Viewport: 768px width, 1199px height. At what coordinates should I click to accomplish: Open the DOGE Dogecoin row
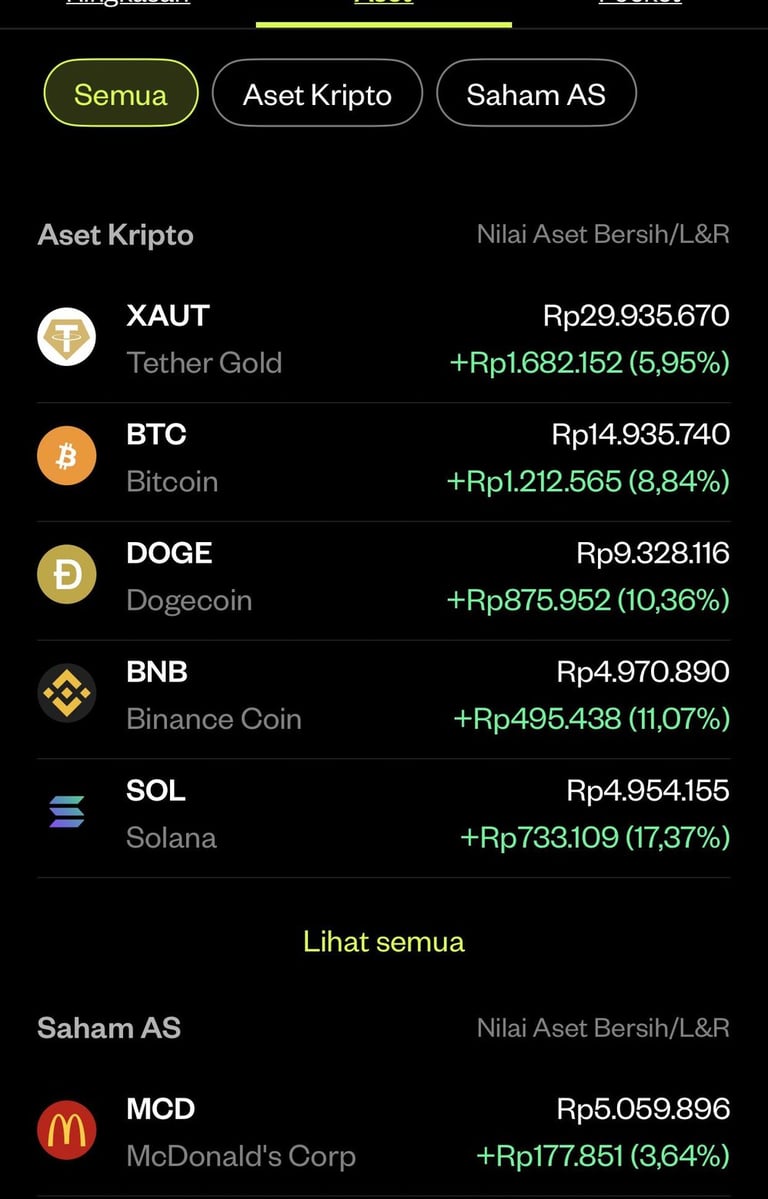point(383,576)
